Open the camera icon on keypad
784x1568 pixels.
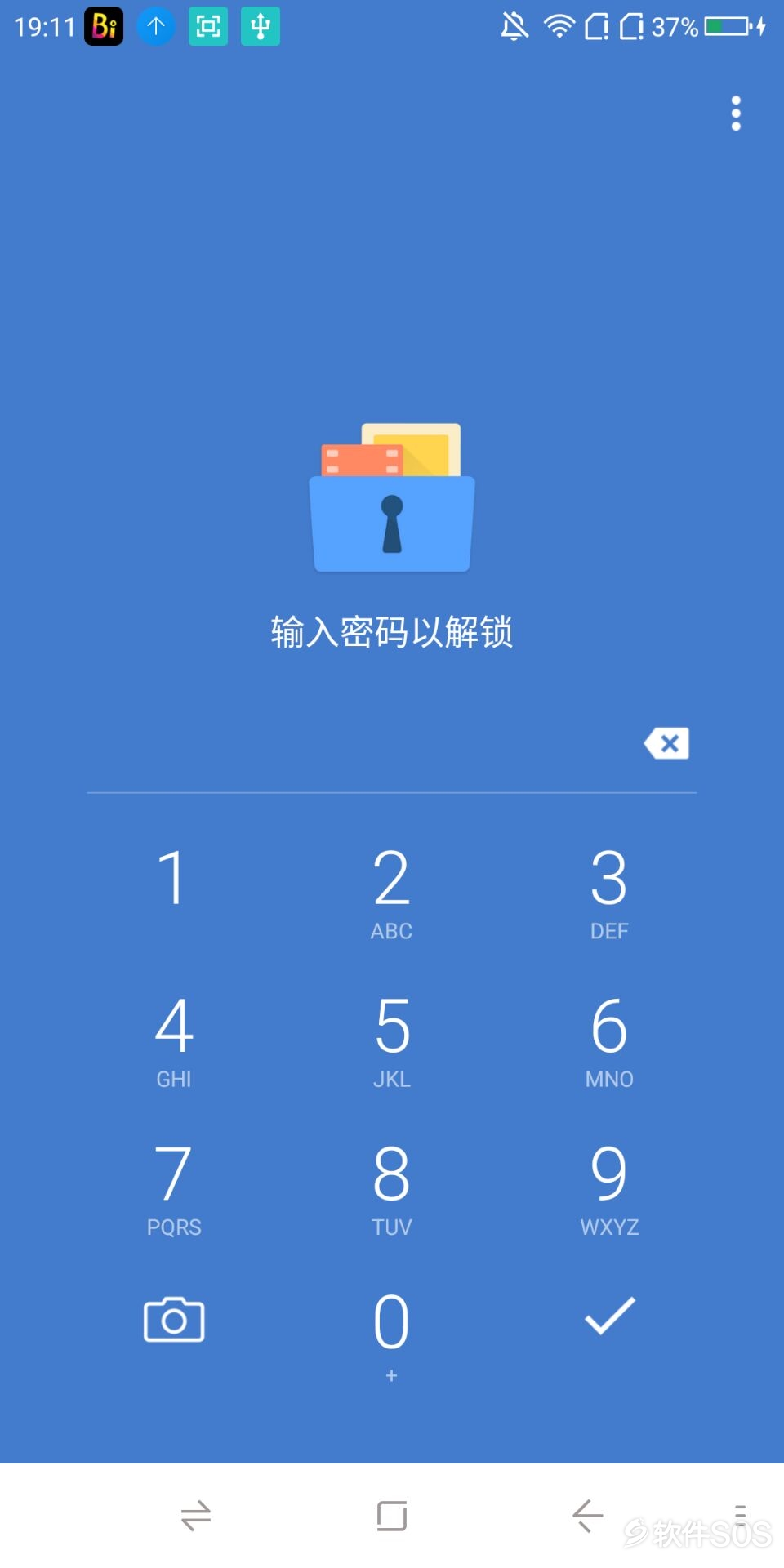coord(174,1319)
